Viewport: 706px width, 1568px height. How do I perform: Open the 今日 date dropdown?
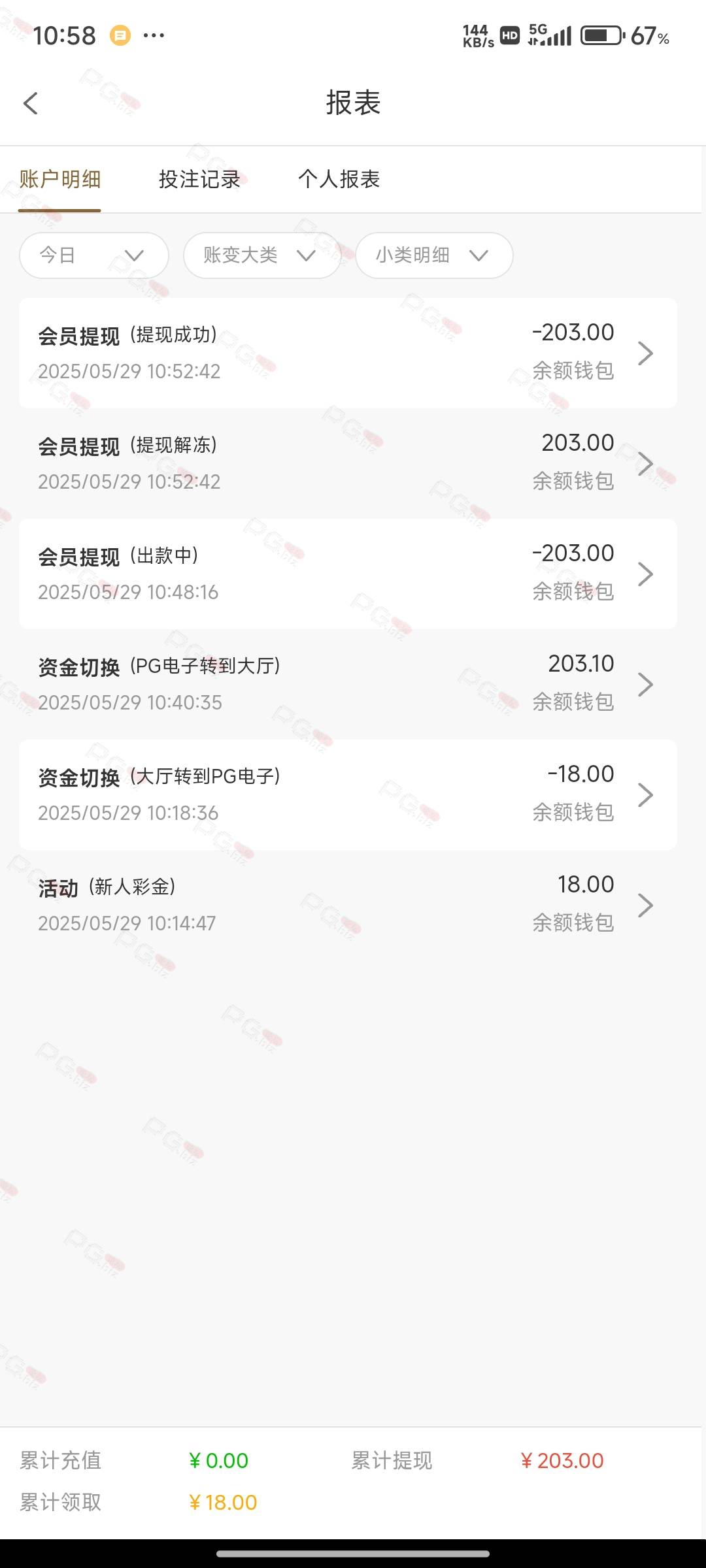pos(94,255)
